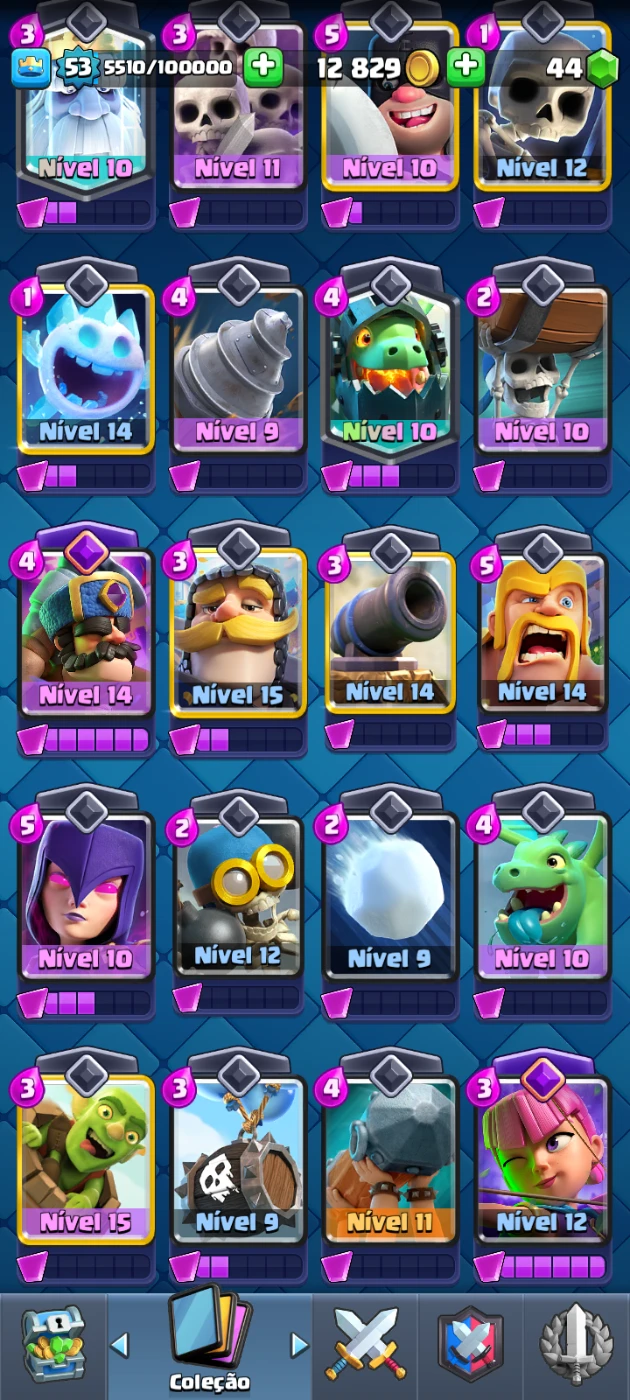Open the Giant Snowball card at Nível 9
The image size is (630, 1400).
tap(390, 897)
